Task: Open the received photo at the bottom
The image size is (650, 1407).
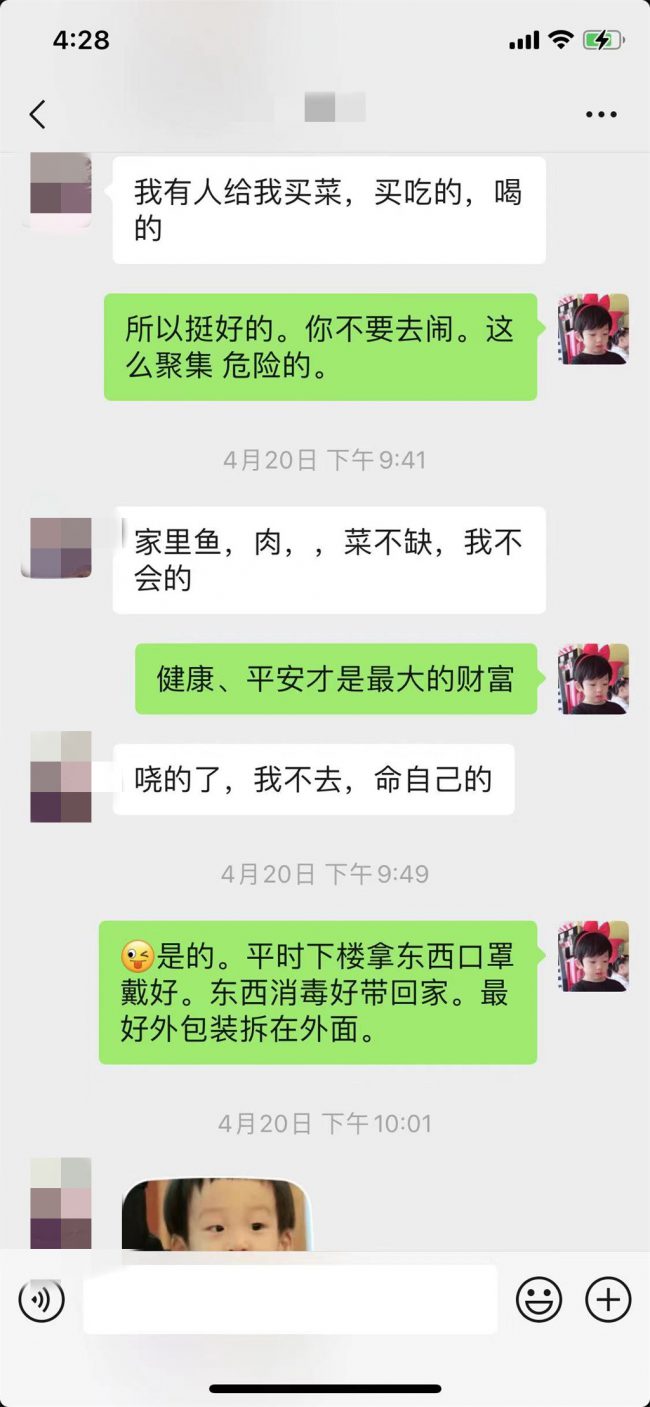Action: point(215,1214)
